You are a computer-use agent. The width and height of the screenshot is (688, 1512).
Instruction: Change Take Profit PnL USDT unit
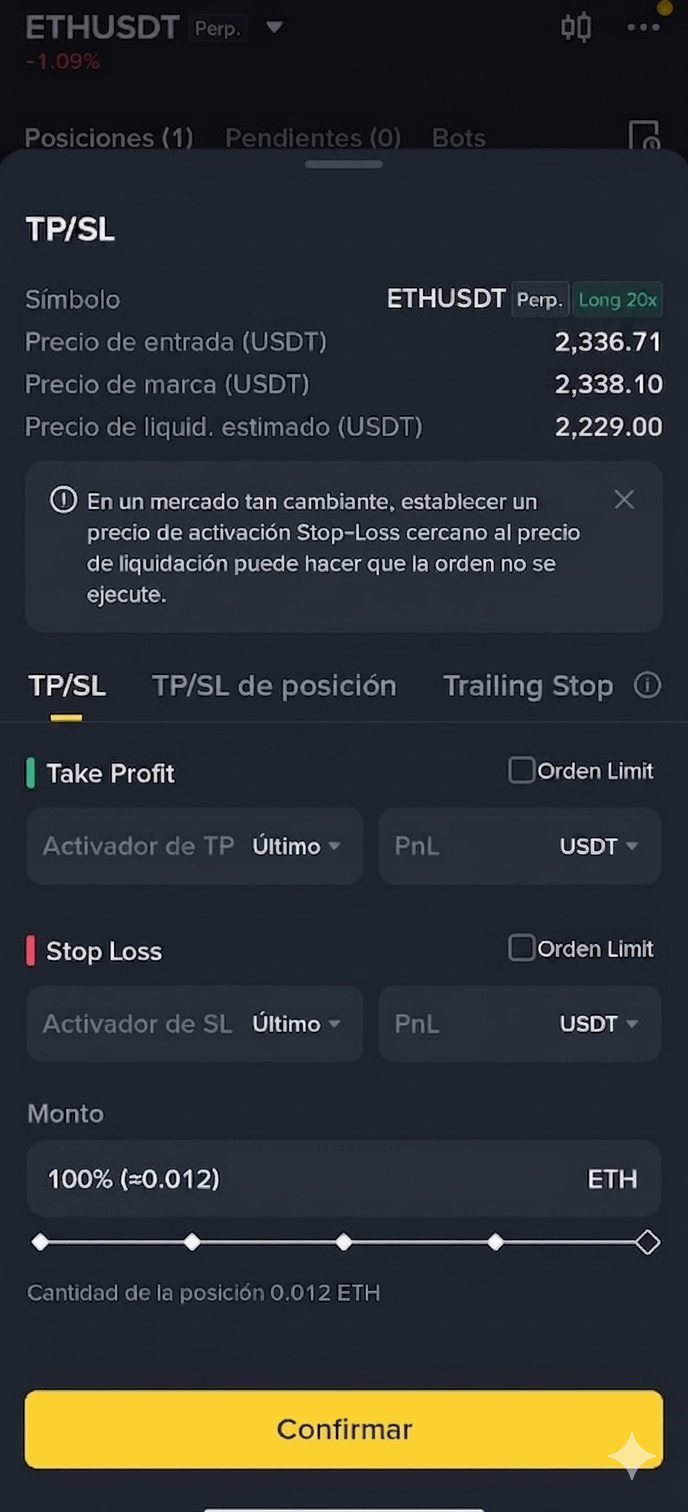[x=598, y=846]
